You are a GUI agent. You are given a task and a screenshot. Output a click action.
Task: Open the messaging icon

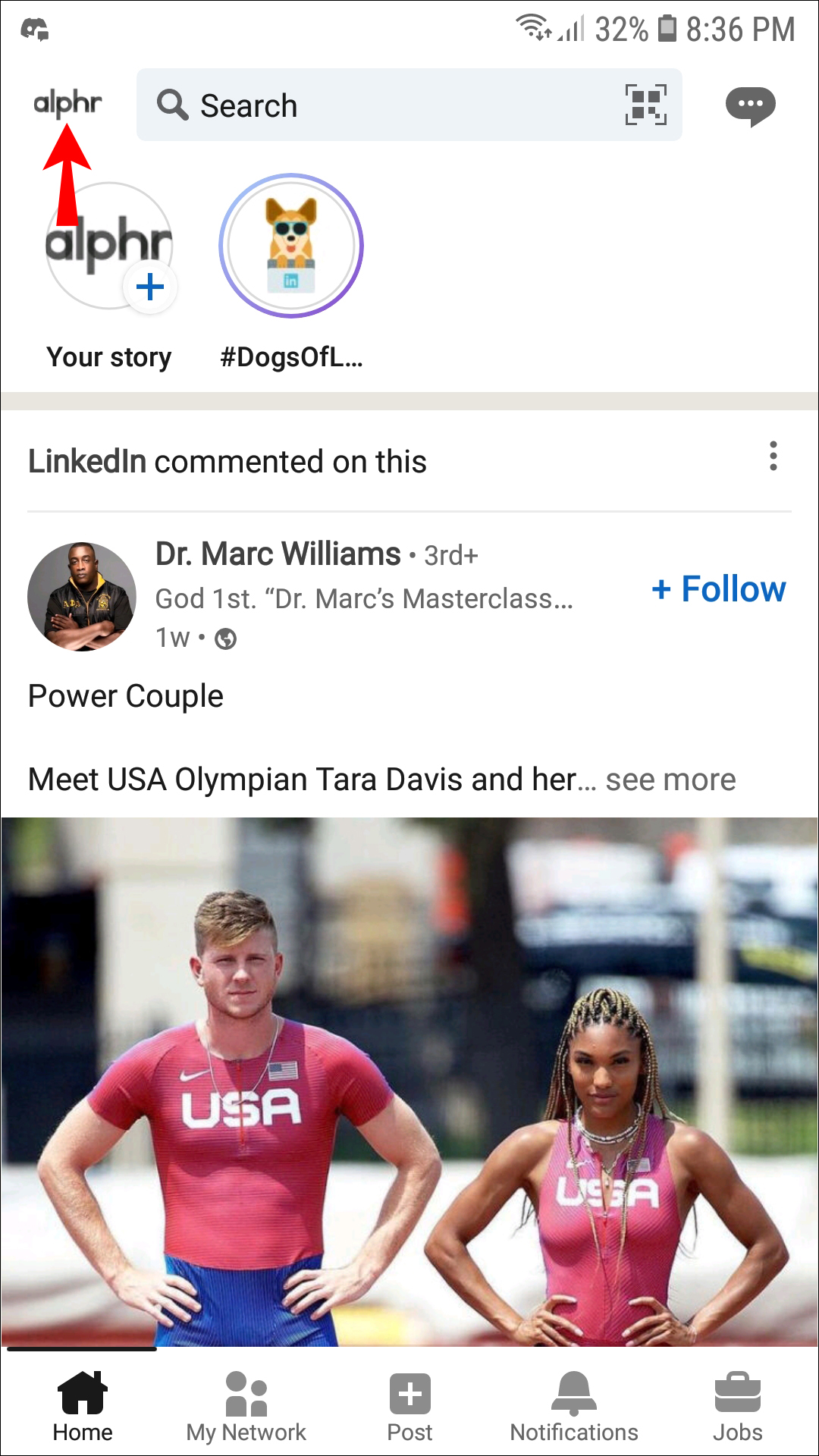[750, 105]
